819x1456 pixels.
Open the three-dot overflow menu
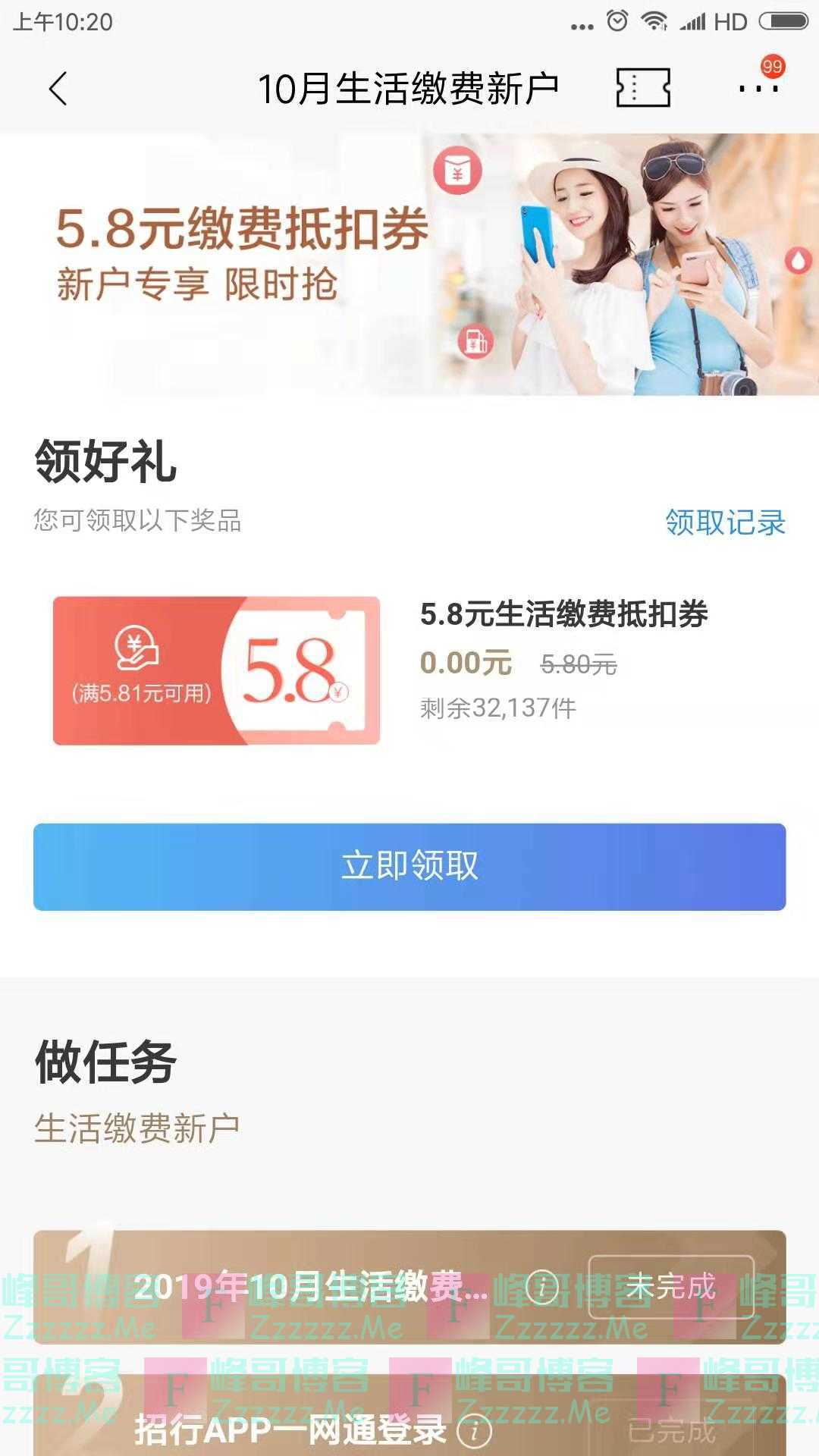click(x=758, y=88)
